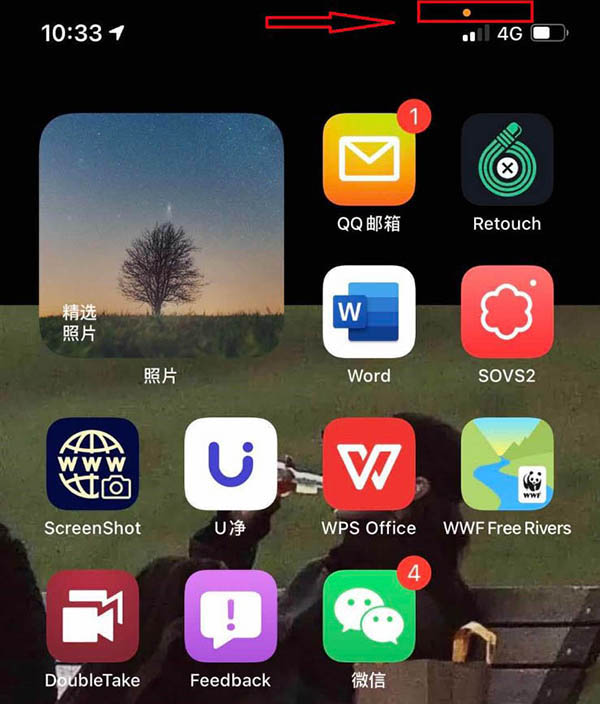Launch the SOVS2 camera app

[x=507, y=311]
